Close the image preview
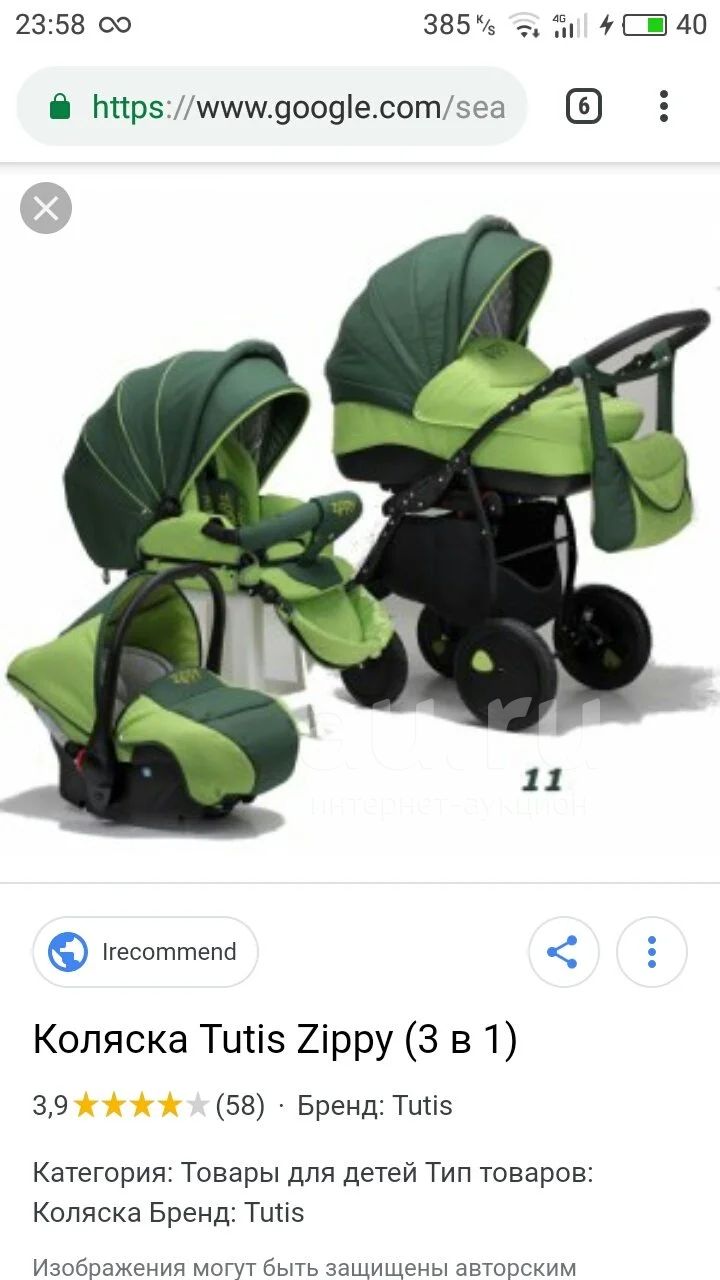Screen dimensions: 720x1280 [x=46, y=209]
